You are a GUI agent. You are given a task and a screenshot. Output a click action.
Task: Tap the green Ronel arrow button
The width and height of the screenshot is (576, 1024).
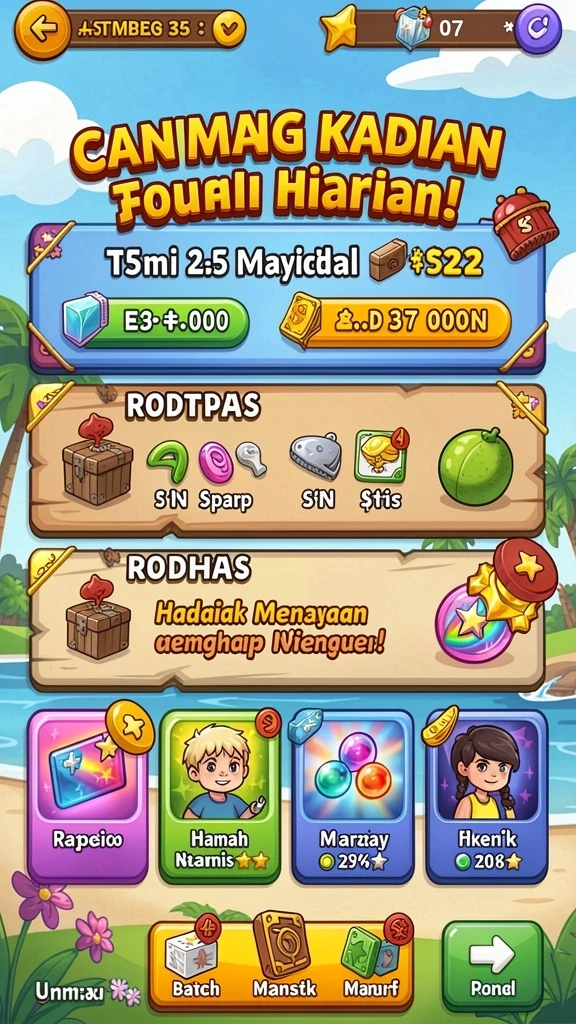(493, 966)
